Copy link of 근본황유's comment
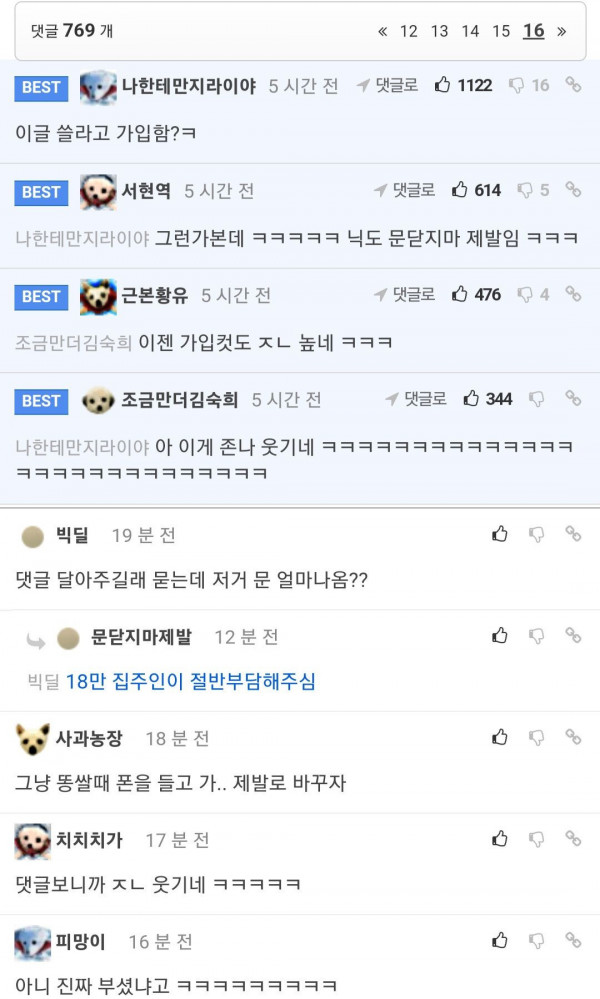The image size is (600, 999). point(573,294)
